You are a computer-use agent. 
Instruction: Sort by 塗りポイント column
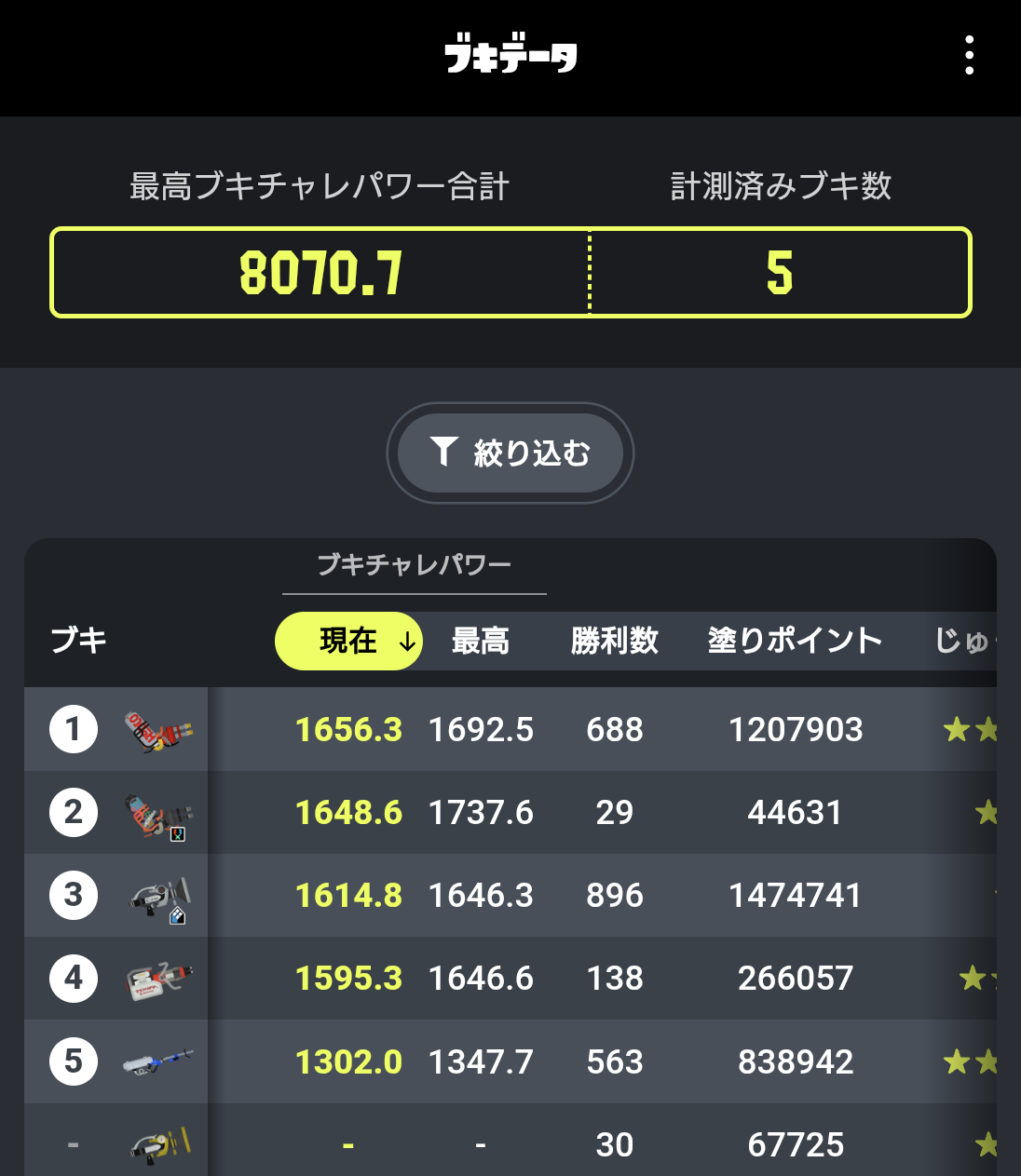tap(795, 641)
